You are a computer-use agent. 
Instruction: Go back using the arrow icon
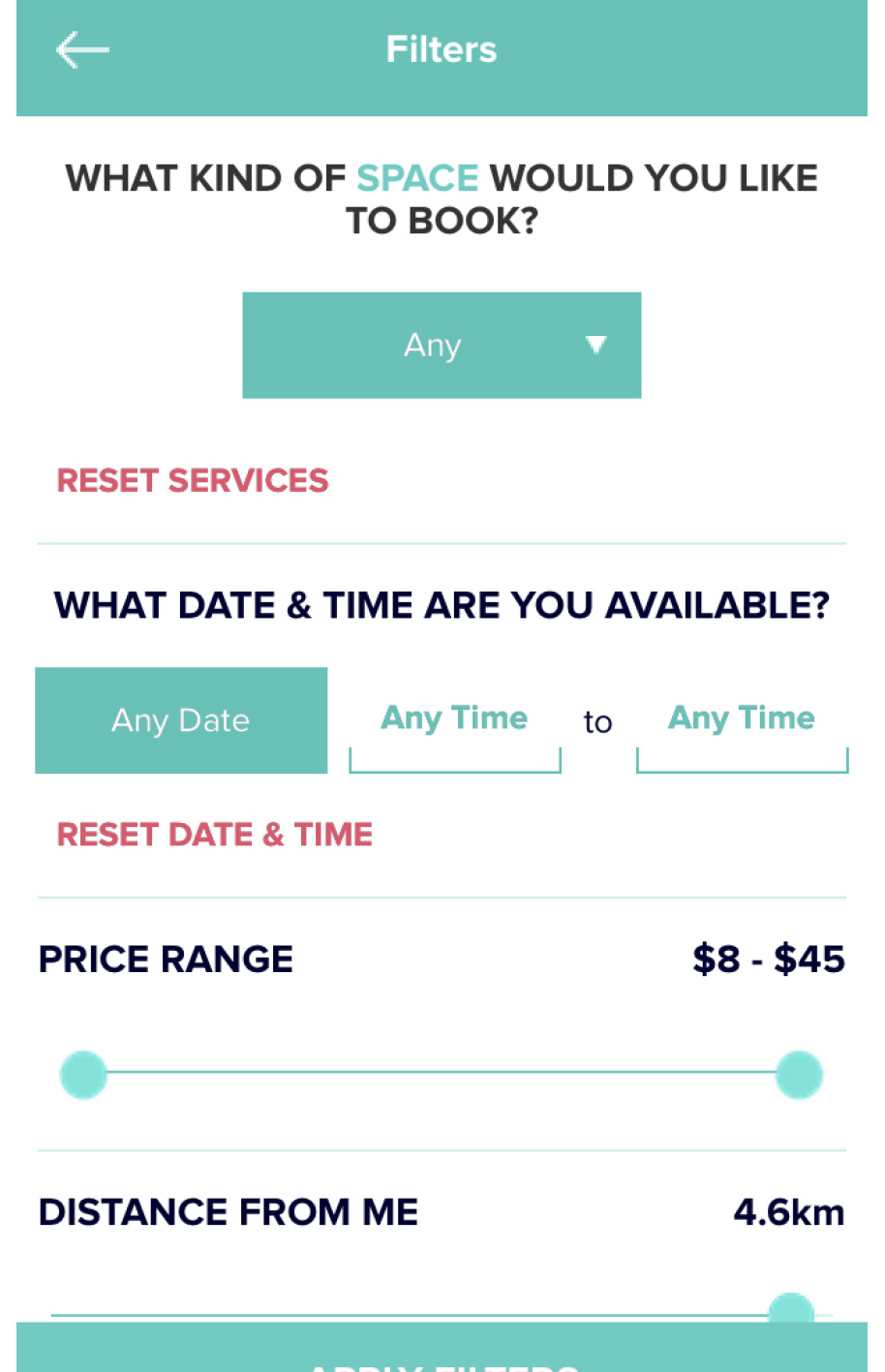(82, 50)
